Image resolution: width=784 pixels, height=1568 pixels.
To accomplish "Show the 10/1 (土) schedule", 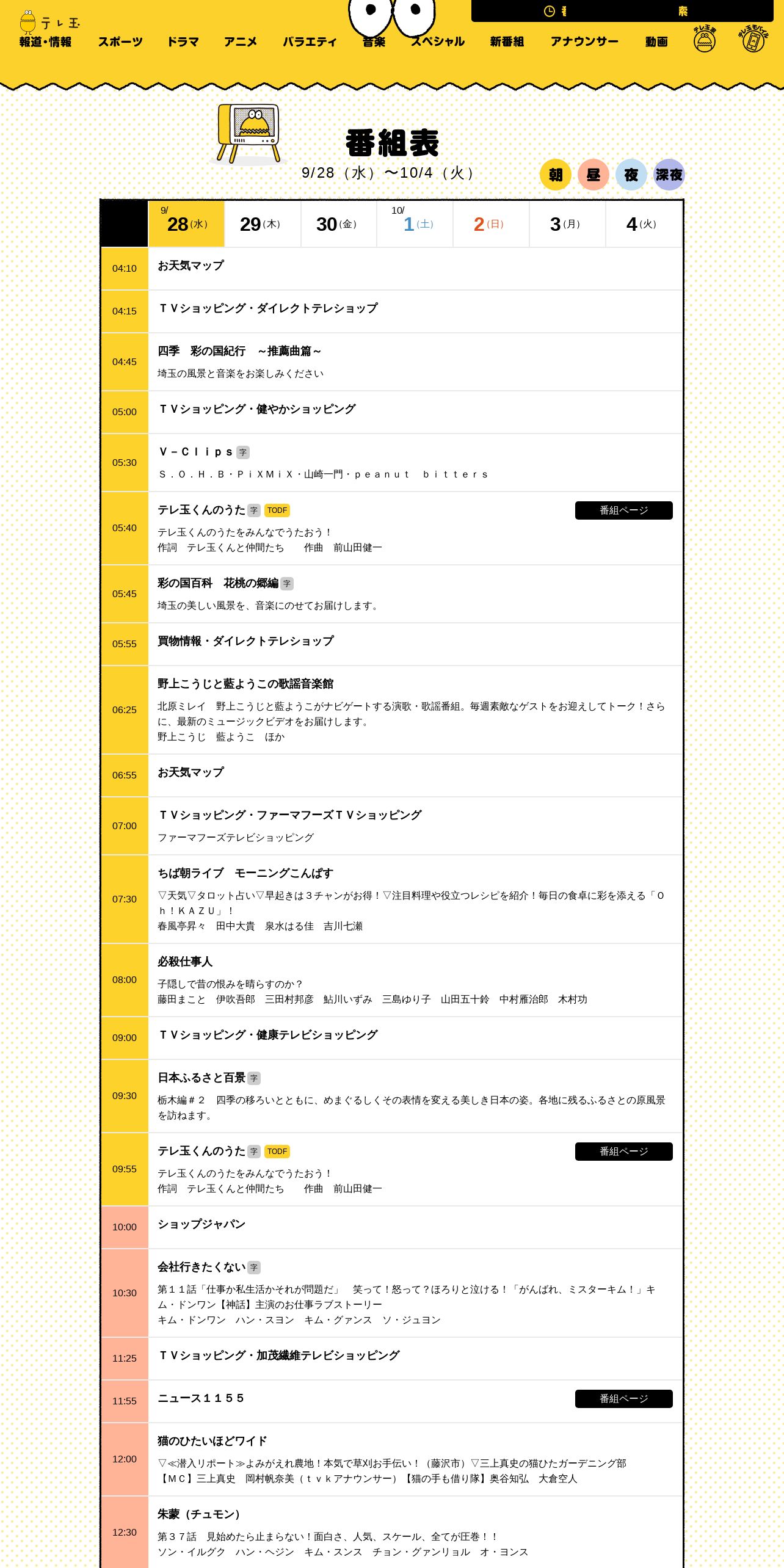I will click(415, 224).
